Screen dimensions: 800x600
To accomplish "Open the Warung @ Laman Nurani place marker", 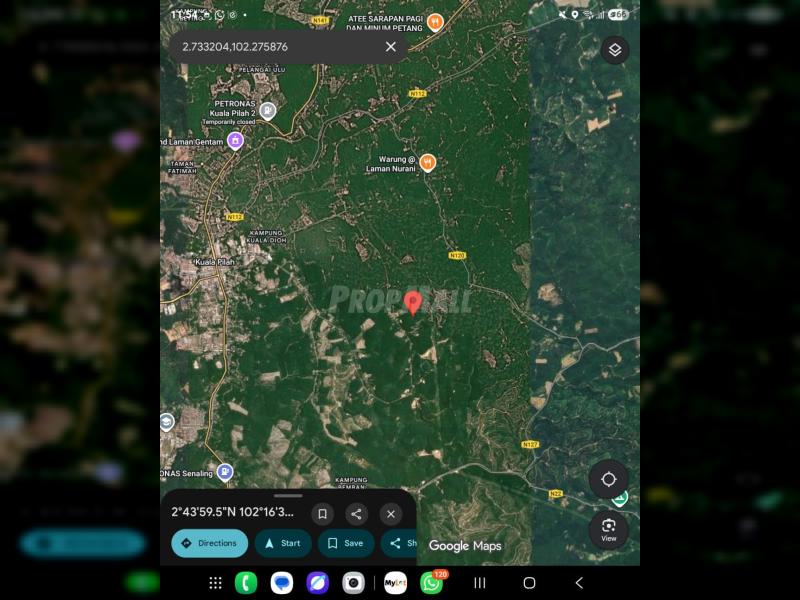I will point(428,162).
